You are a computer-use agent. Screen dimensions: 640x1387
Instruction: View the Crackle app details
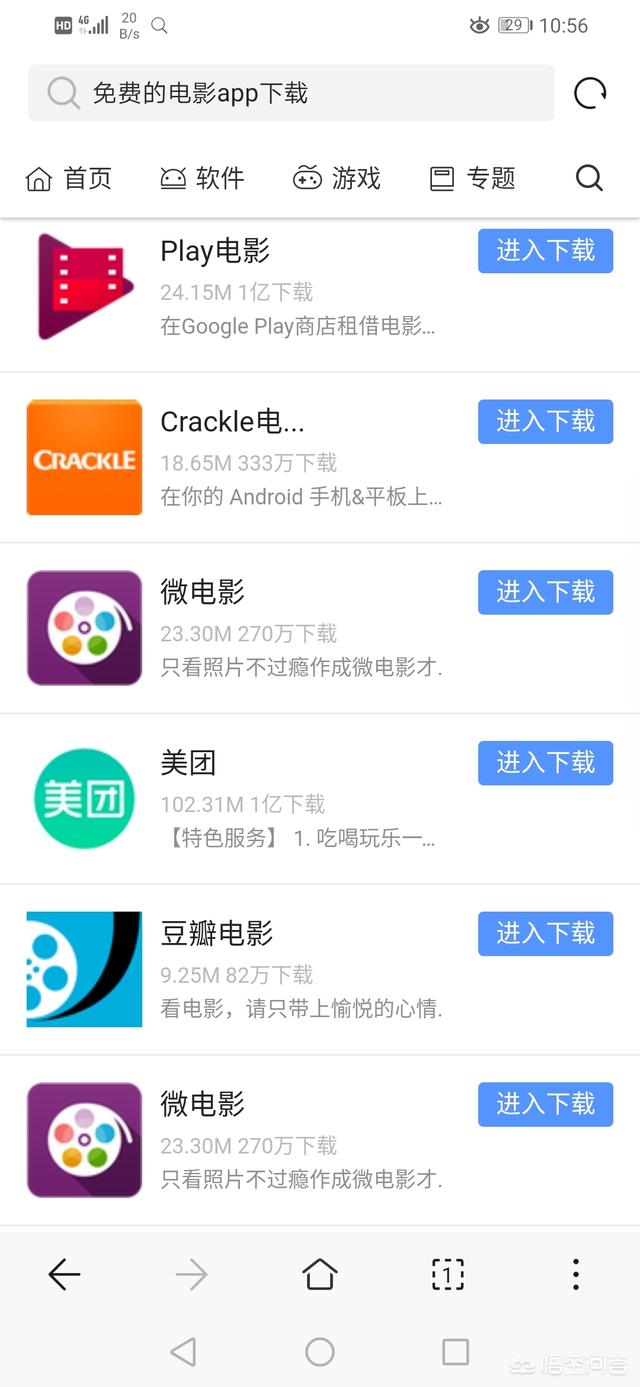[x=232, y=422]
